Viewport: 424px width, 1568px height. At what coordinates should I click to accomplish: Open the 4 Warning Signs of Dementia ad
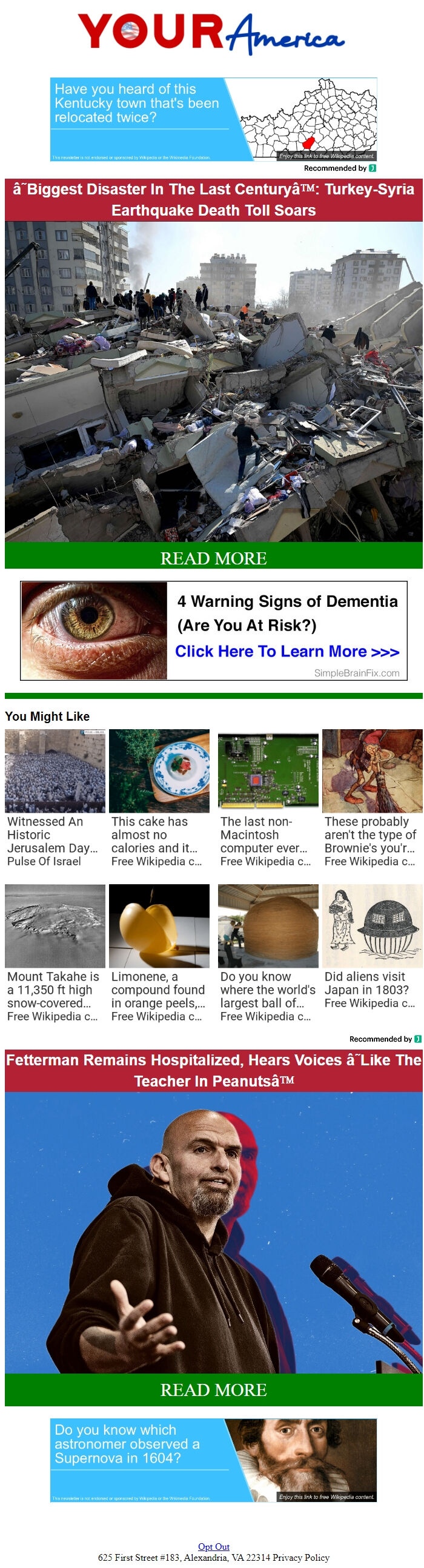coord(213,630)
